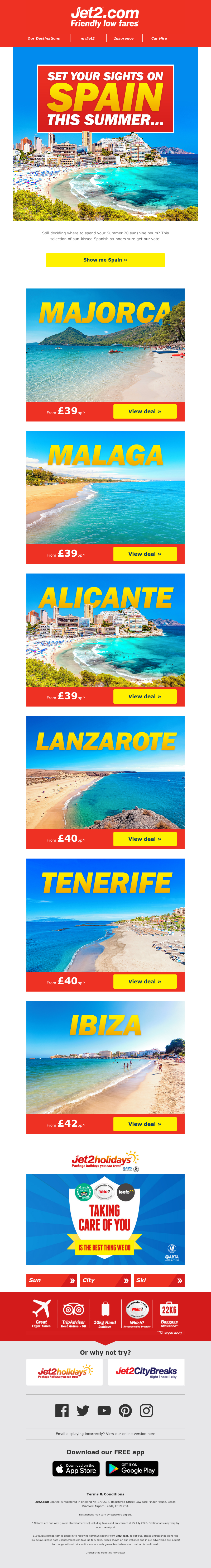Screen dimensions: 211x1568
Task: Select the Ski holidays button
Action: tap(159, 1280)
